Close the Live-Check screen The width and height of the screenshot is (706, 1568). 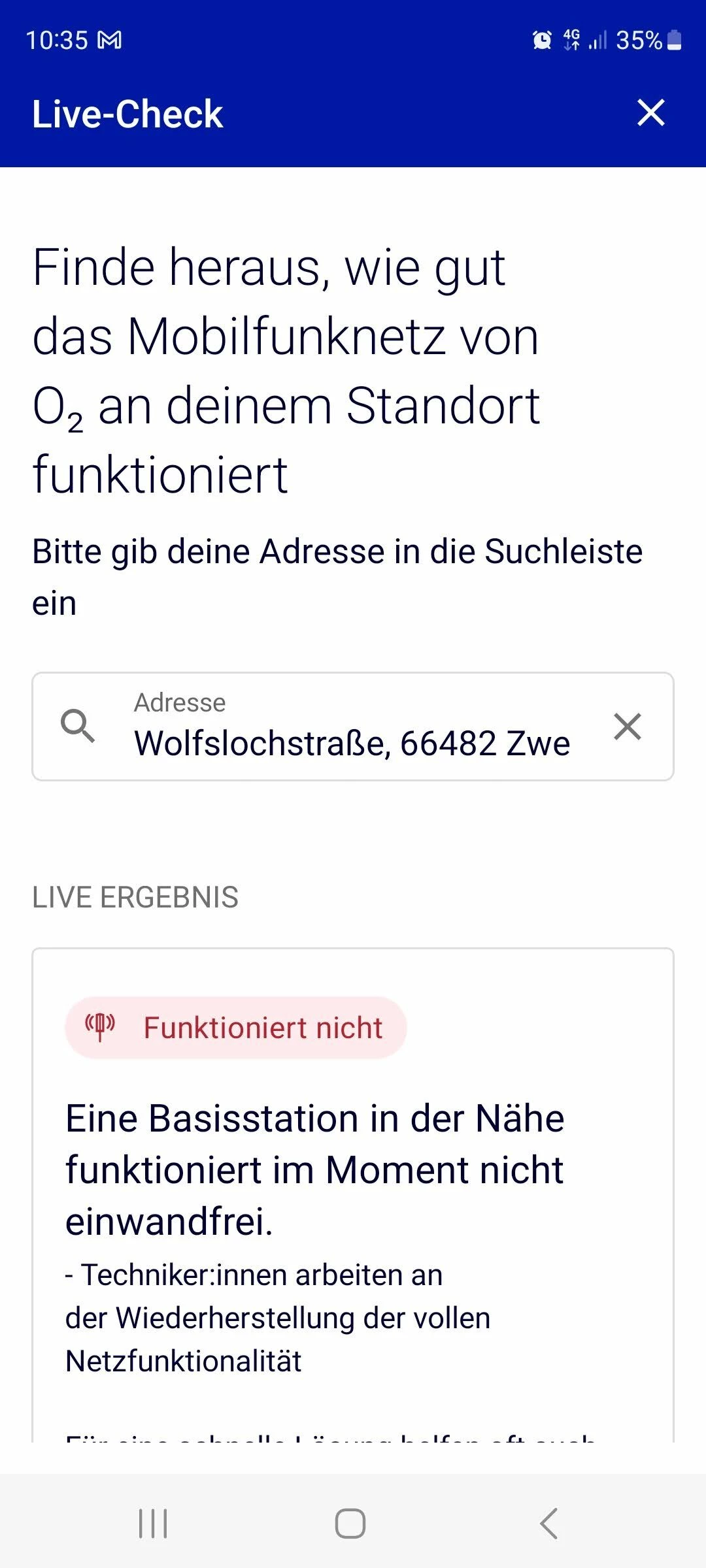(x=650, y=113)
